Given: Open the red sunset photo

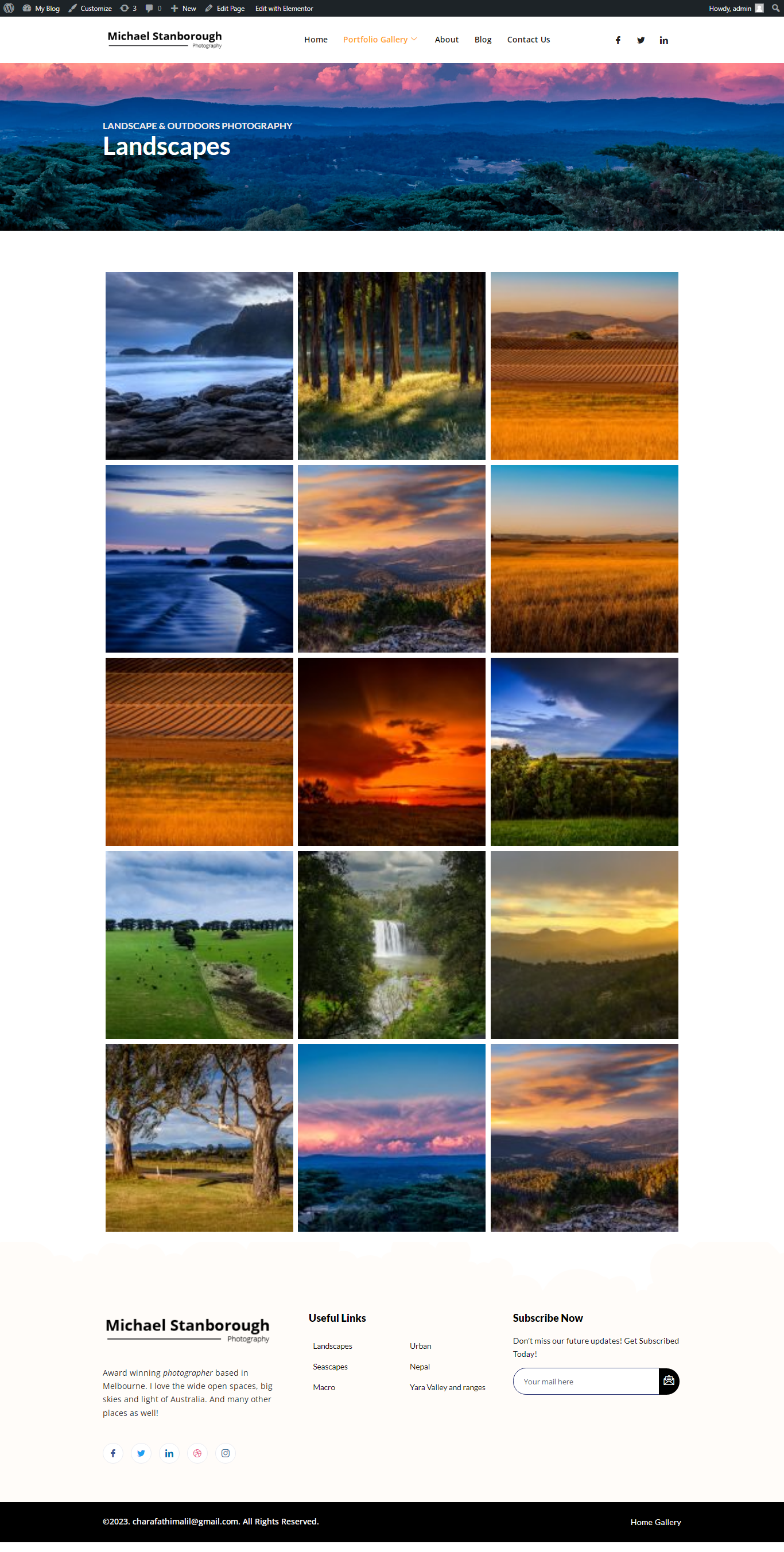Looking at the screenshot, I should [x=391, y=751].
